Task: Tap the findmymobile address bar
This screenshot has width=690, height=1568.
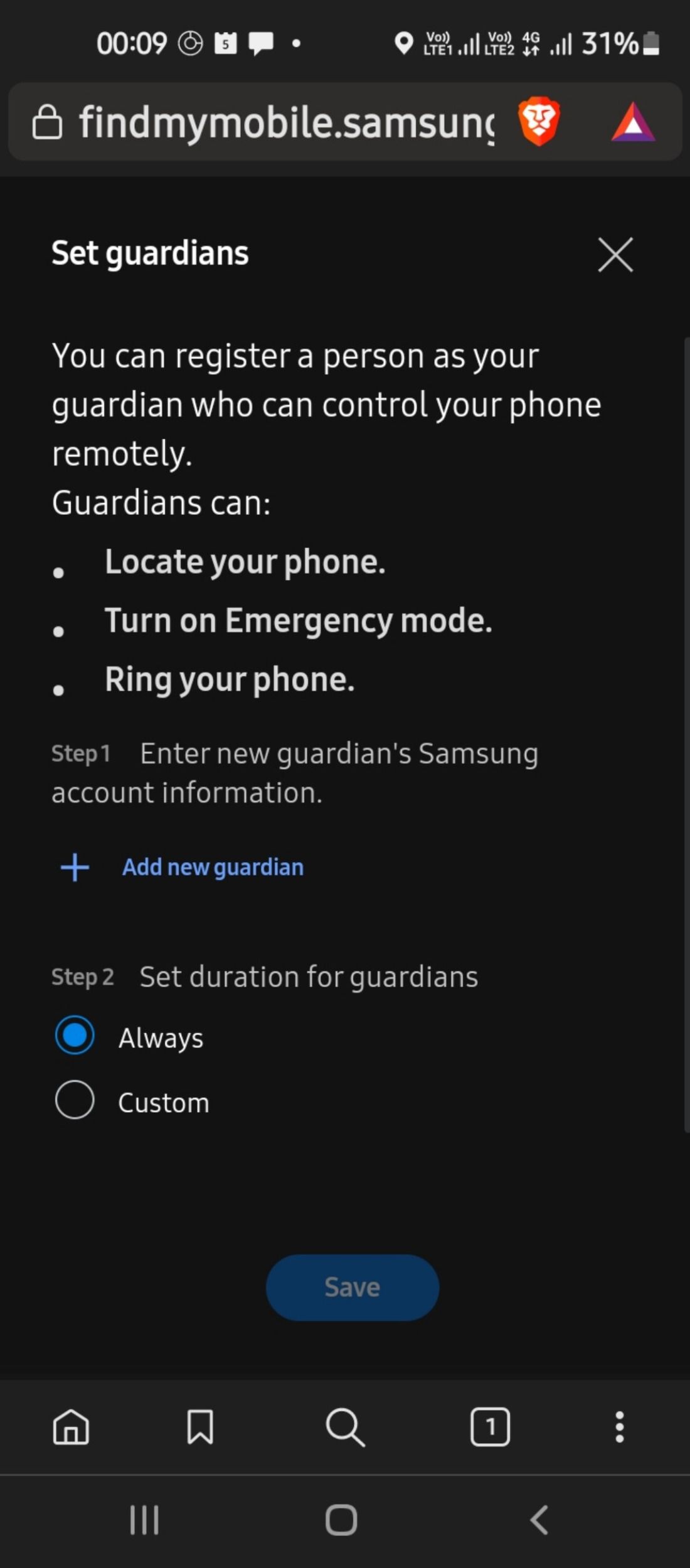Action: tap(285, 122)
